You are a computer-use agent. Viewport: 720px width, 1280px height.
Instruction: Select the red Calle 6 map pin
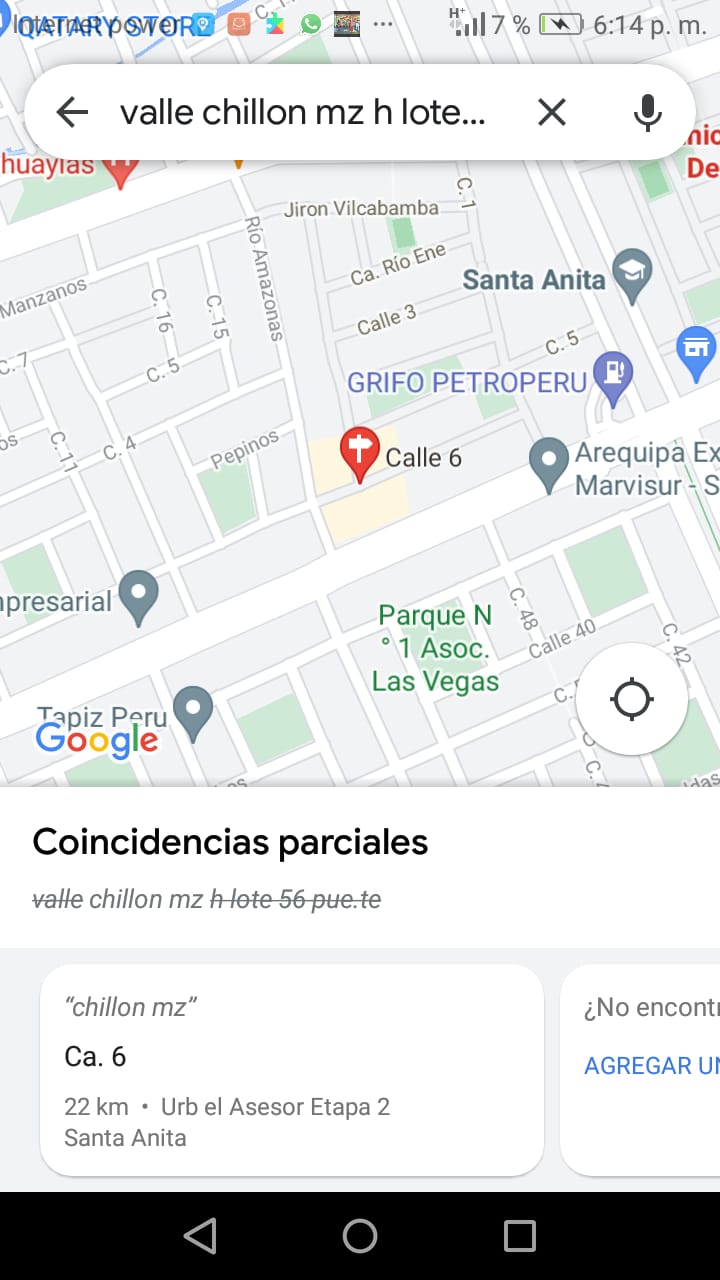tap(359, 456)
